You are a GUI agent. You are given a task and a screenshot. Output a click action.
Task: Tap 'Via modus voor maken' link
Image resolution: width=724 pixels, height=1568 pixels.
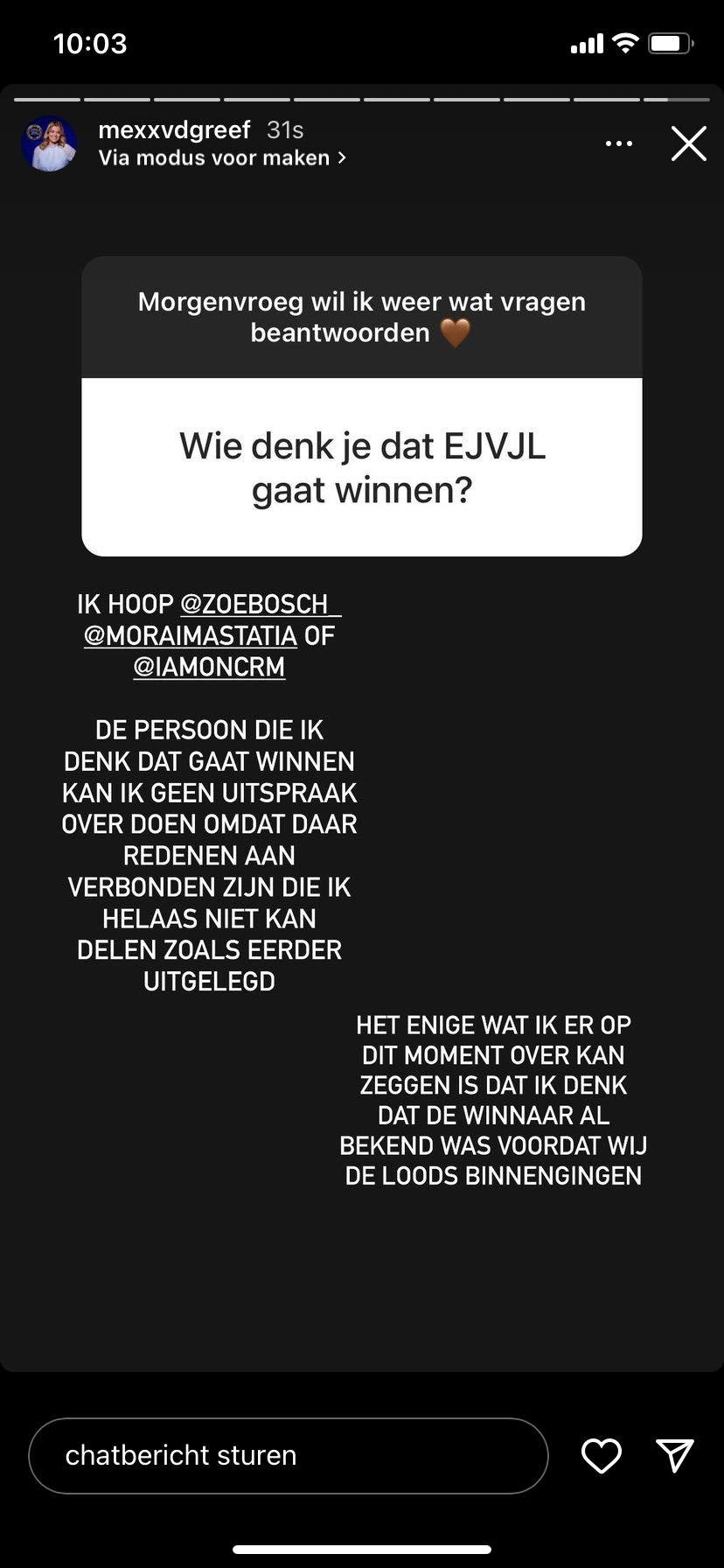pos(222,158)
